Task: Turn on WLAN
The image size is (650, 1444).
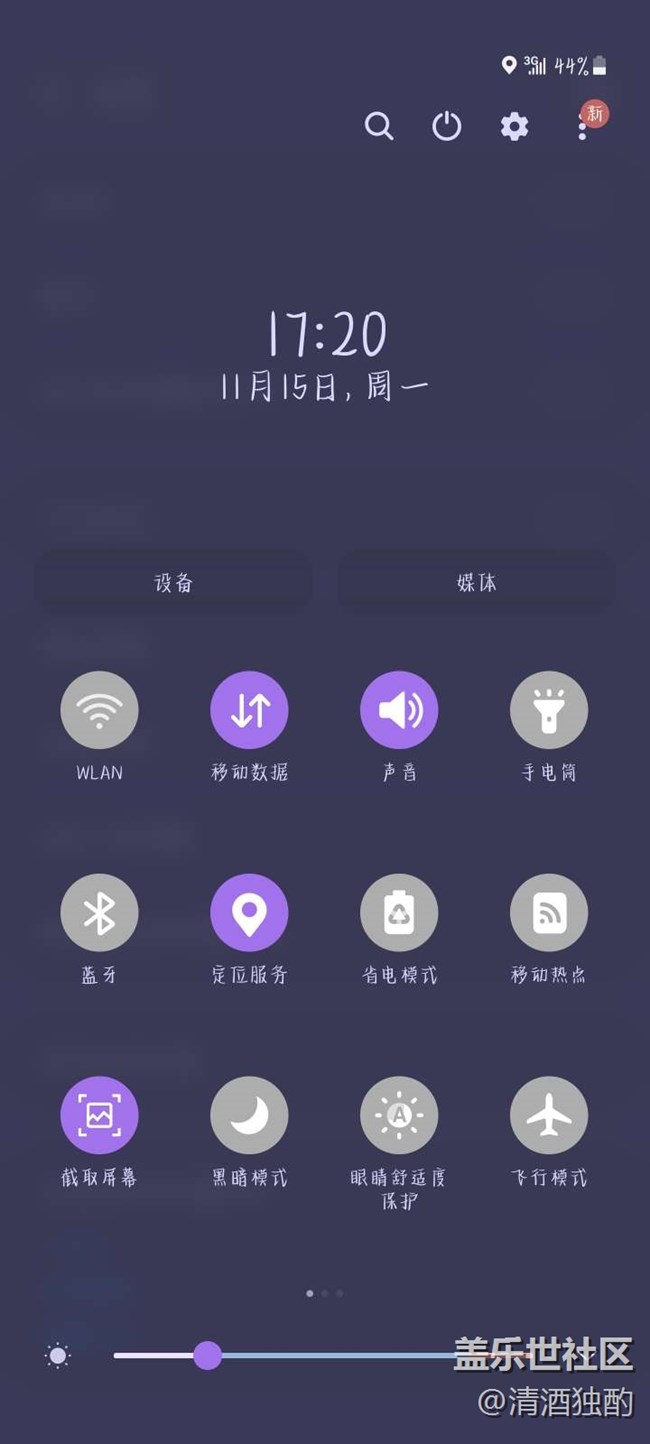Action: click(x=99, y=710)
